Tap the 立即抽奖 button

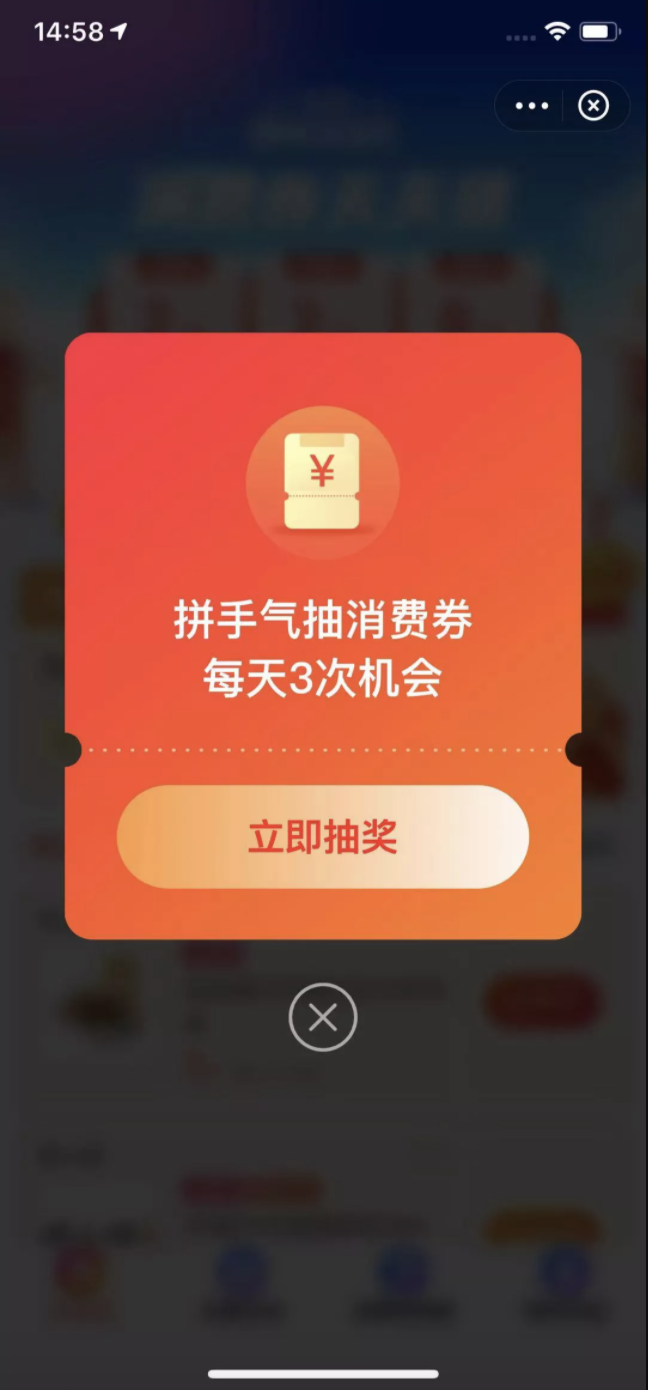coord(322,837)
